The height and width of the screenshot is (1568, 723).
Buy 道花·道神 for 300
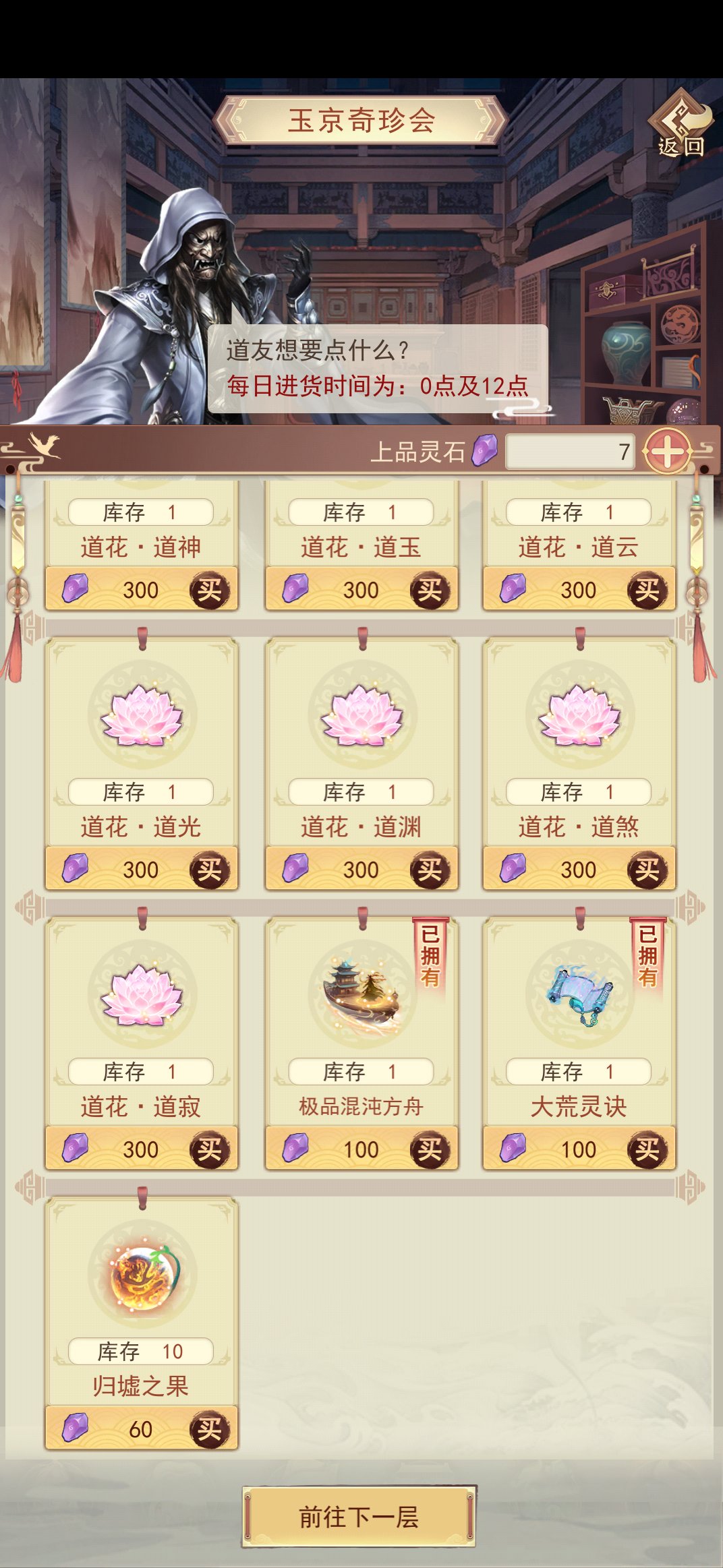point(209,591)
